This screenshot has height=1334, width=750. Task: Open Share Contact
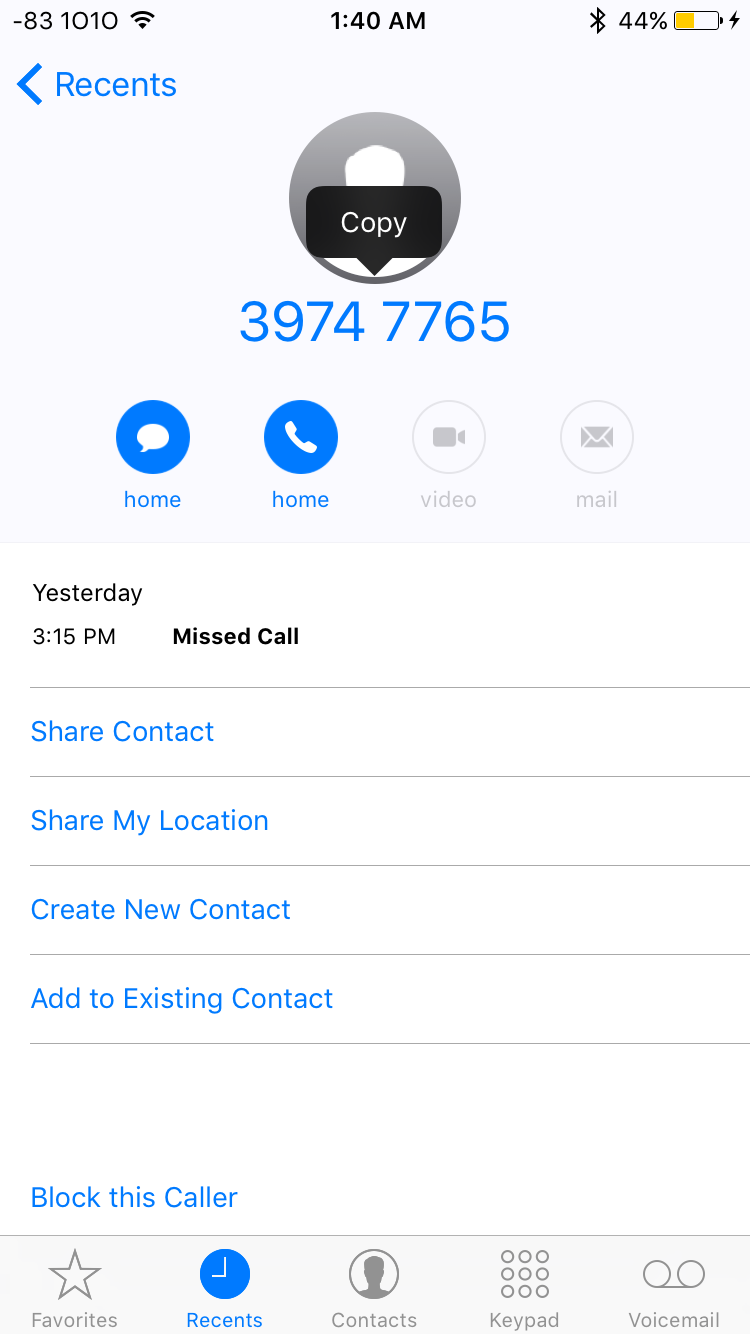click(122, 731)
